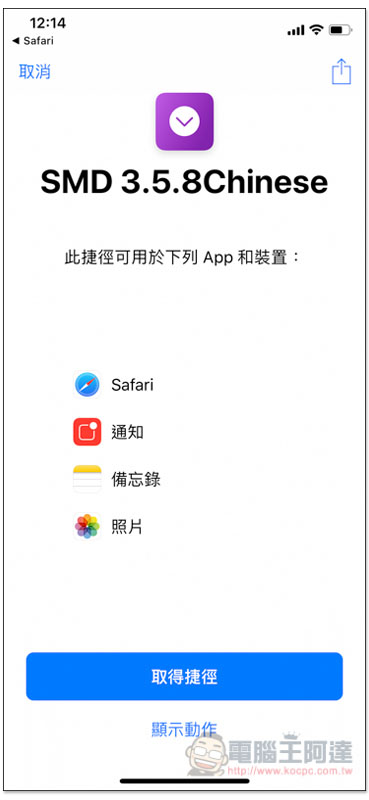Share this shortcut with the share icon
Viewport: 369px width, 800px height.
(341, 71)
